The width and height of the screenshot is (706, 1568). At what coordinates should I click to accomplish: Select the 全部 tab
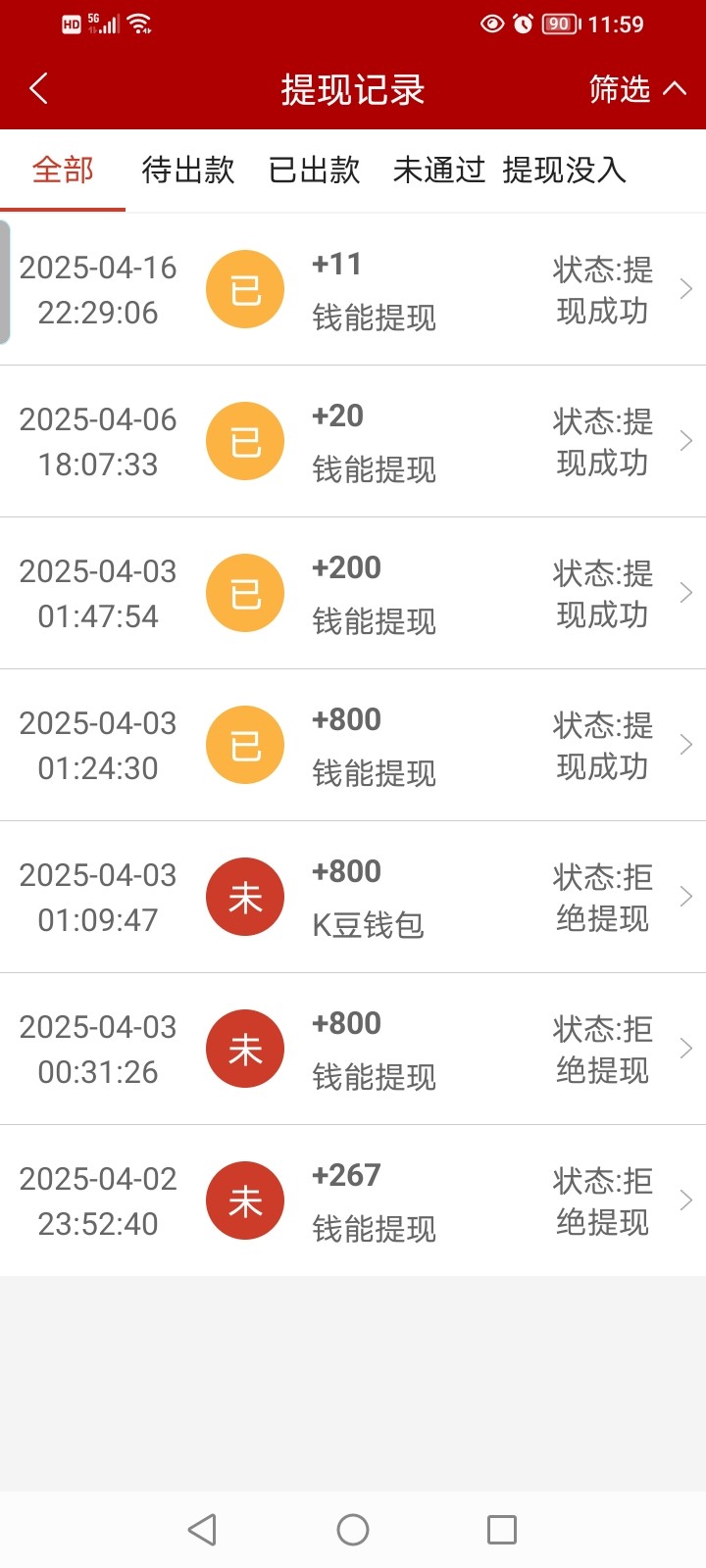point(63,171)
